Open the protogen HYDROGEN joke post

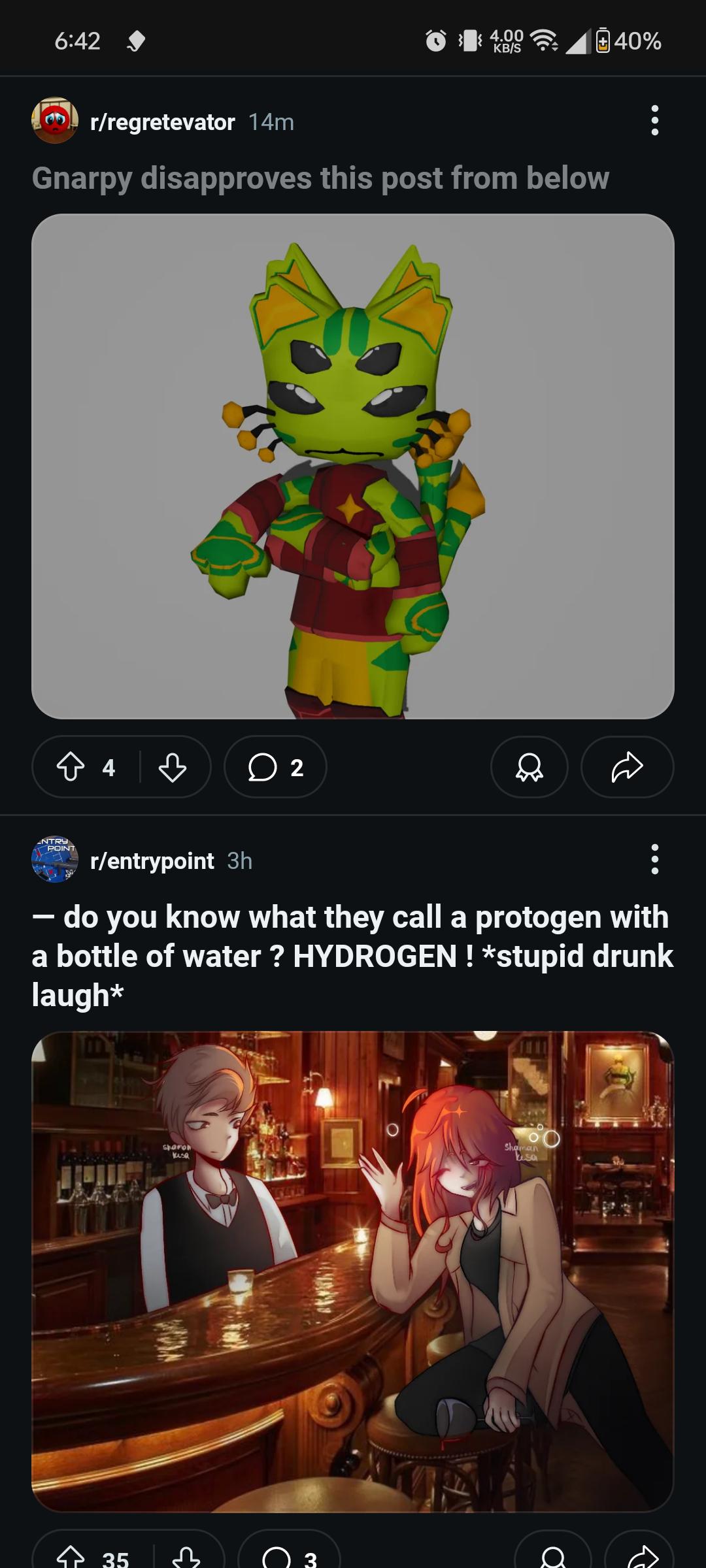(353, 956)
